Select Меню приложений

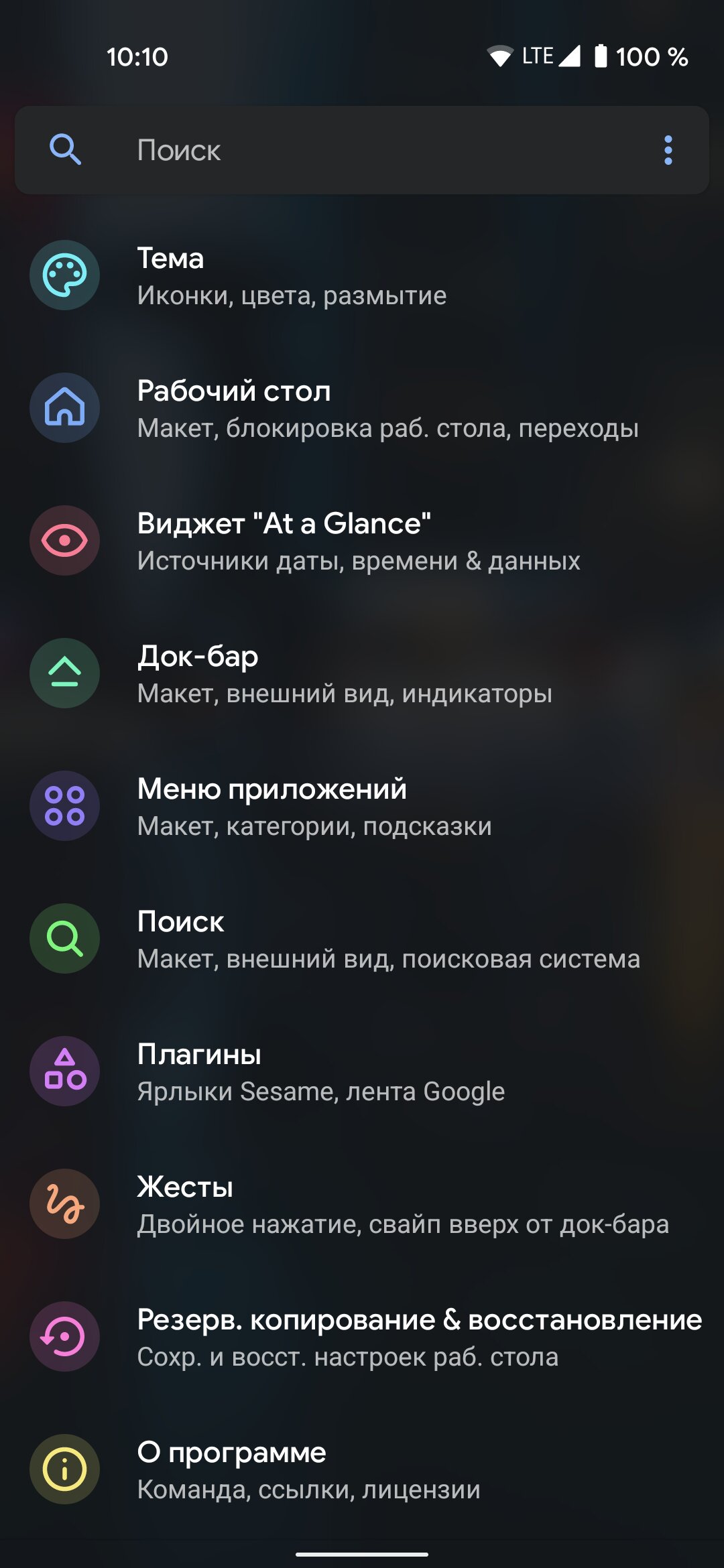[362, 806]
